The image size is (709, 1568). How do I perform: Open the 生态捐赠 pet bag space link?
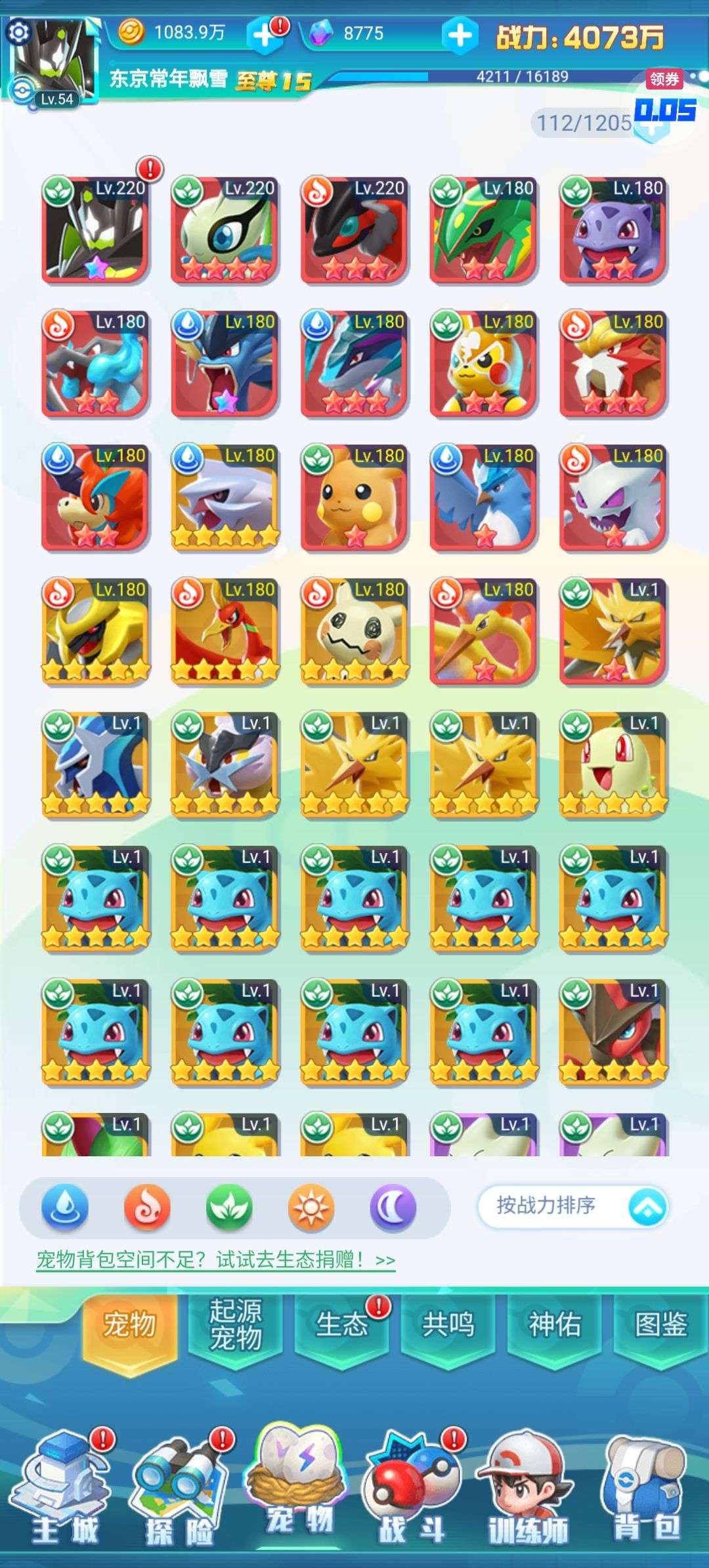point(215,1259)
